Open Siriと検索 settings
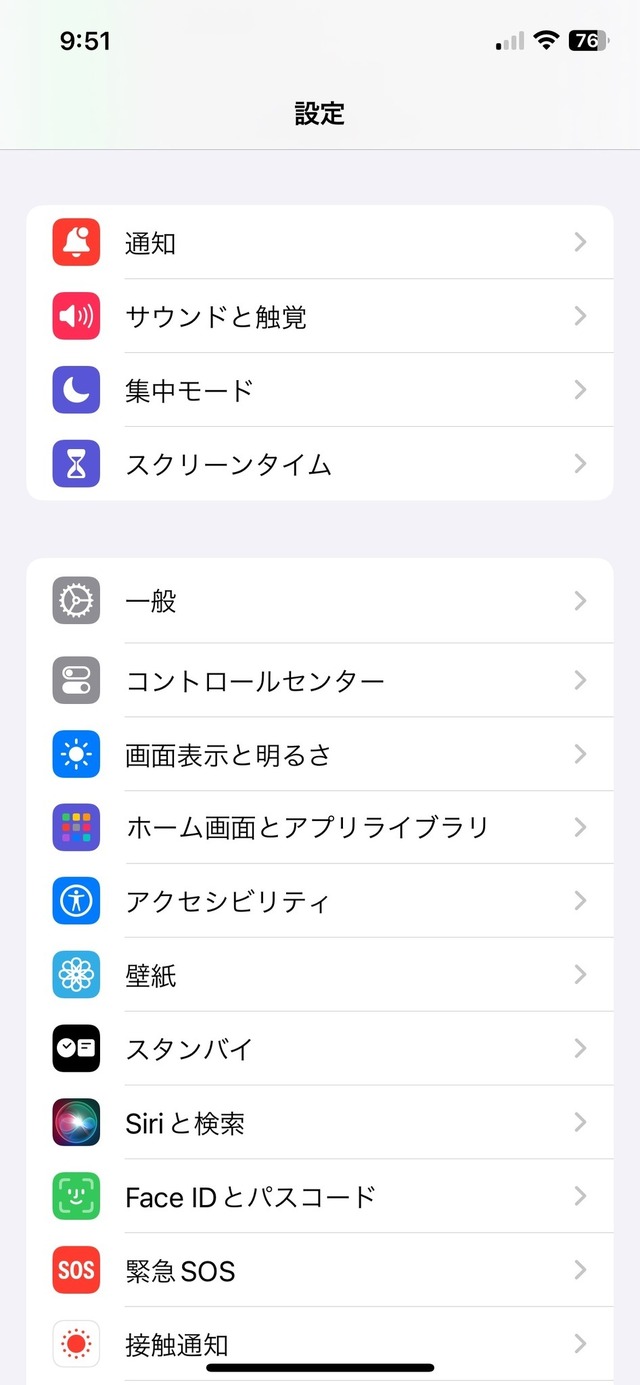Viewport: 640px width, 1385px height. tap(319, 1123)
